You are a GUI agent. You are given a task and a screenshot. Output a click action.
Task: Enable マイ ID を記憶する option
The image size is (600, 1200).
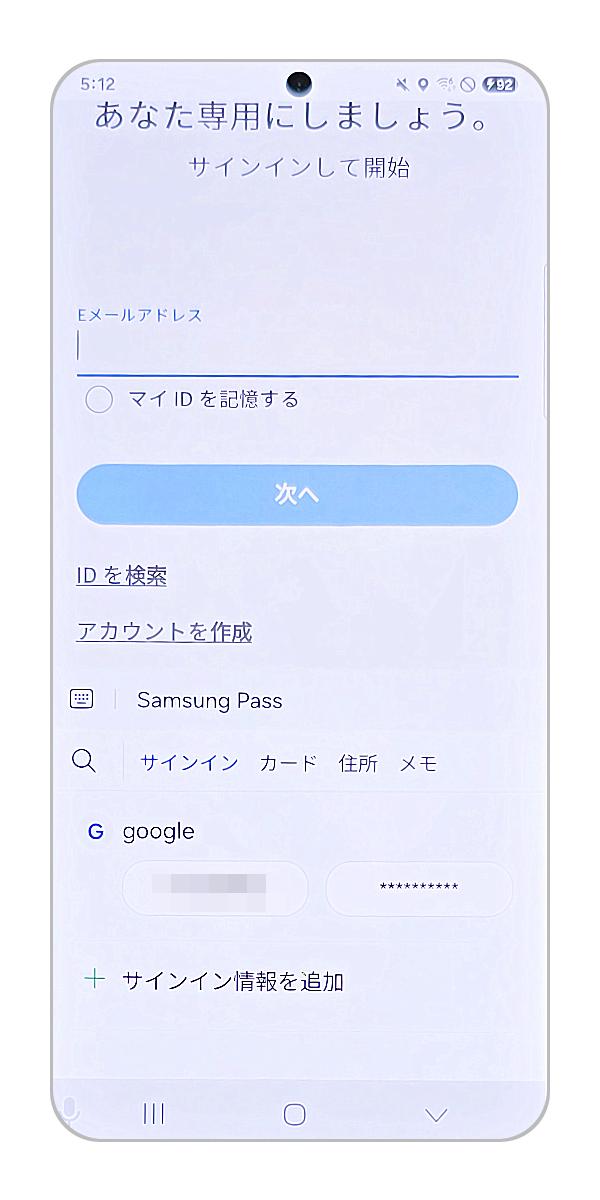click(99, 400)
